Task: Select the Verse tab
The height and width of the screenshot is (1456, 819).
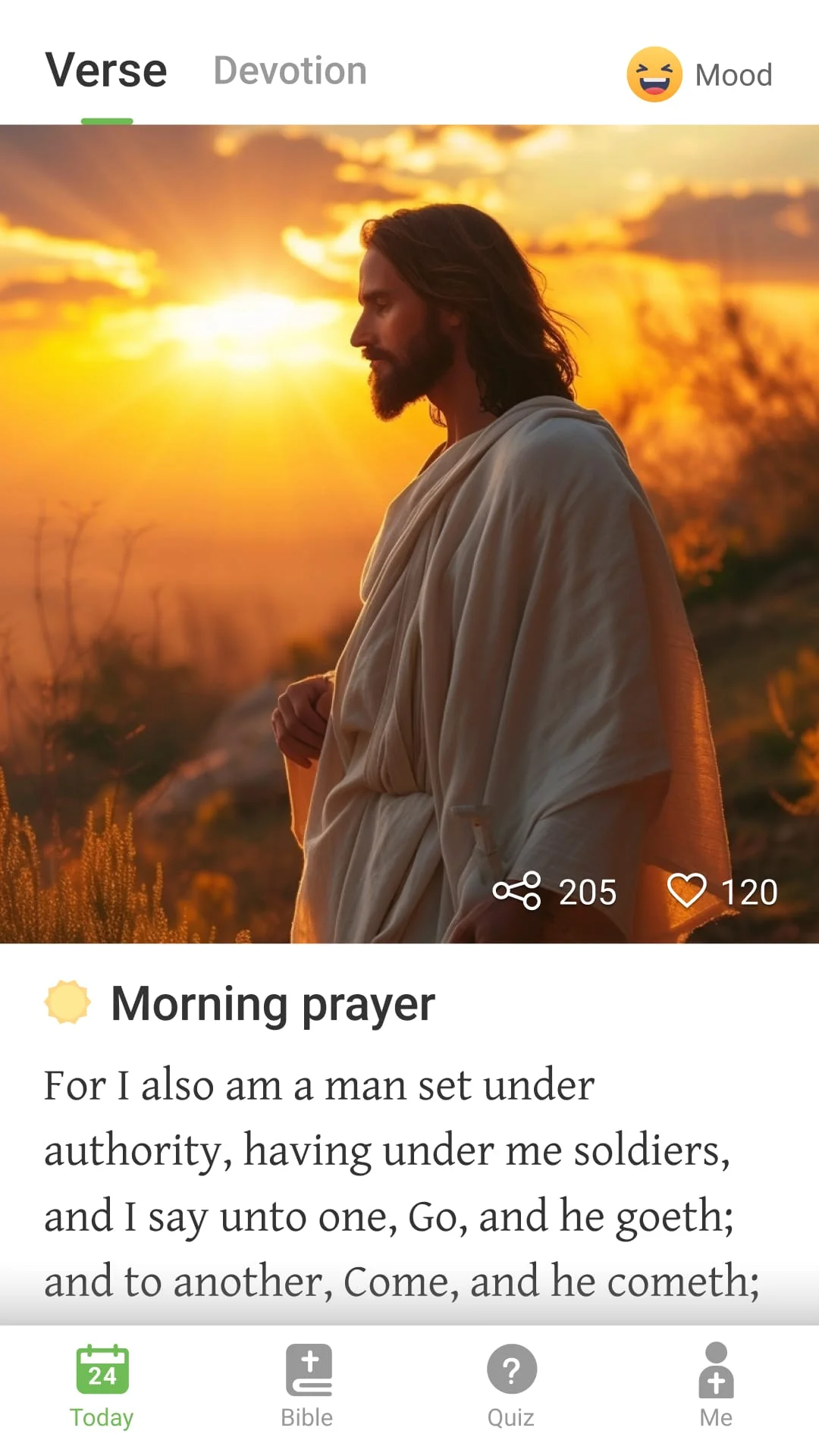Action: point(106,71)
